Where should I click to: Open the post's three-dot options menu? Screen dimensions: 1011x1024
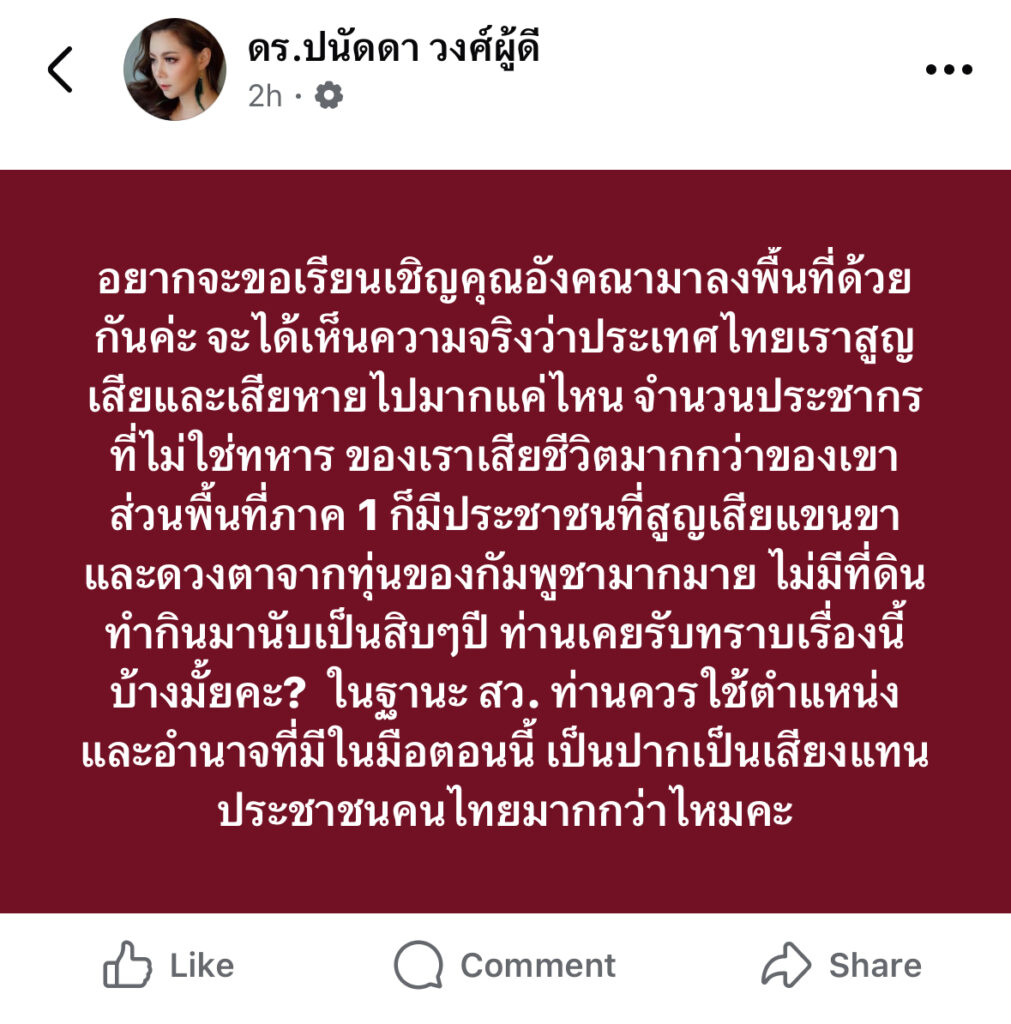[x=948, y=70]
